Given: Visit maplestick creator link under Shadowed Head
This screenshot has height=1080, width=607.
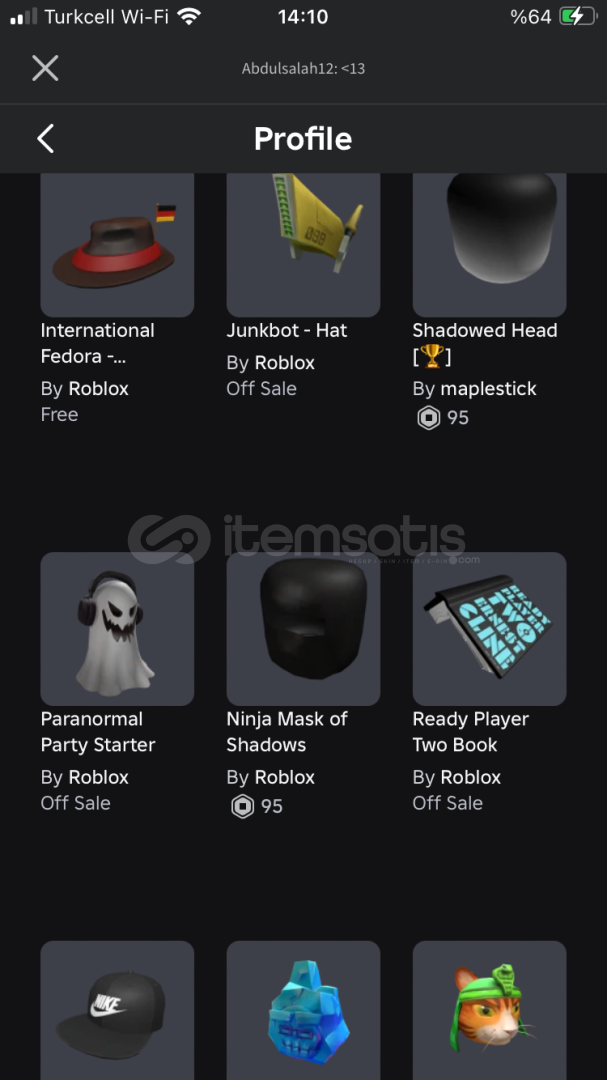Looking at the screenshot, I should point(488,388).
